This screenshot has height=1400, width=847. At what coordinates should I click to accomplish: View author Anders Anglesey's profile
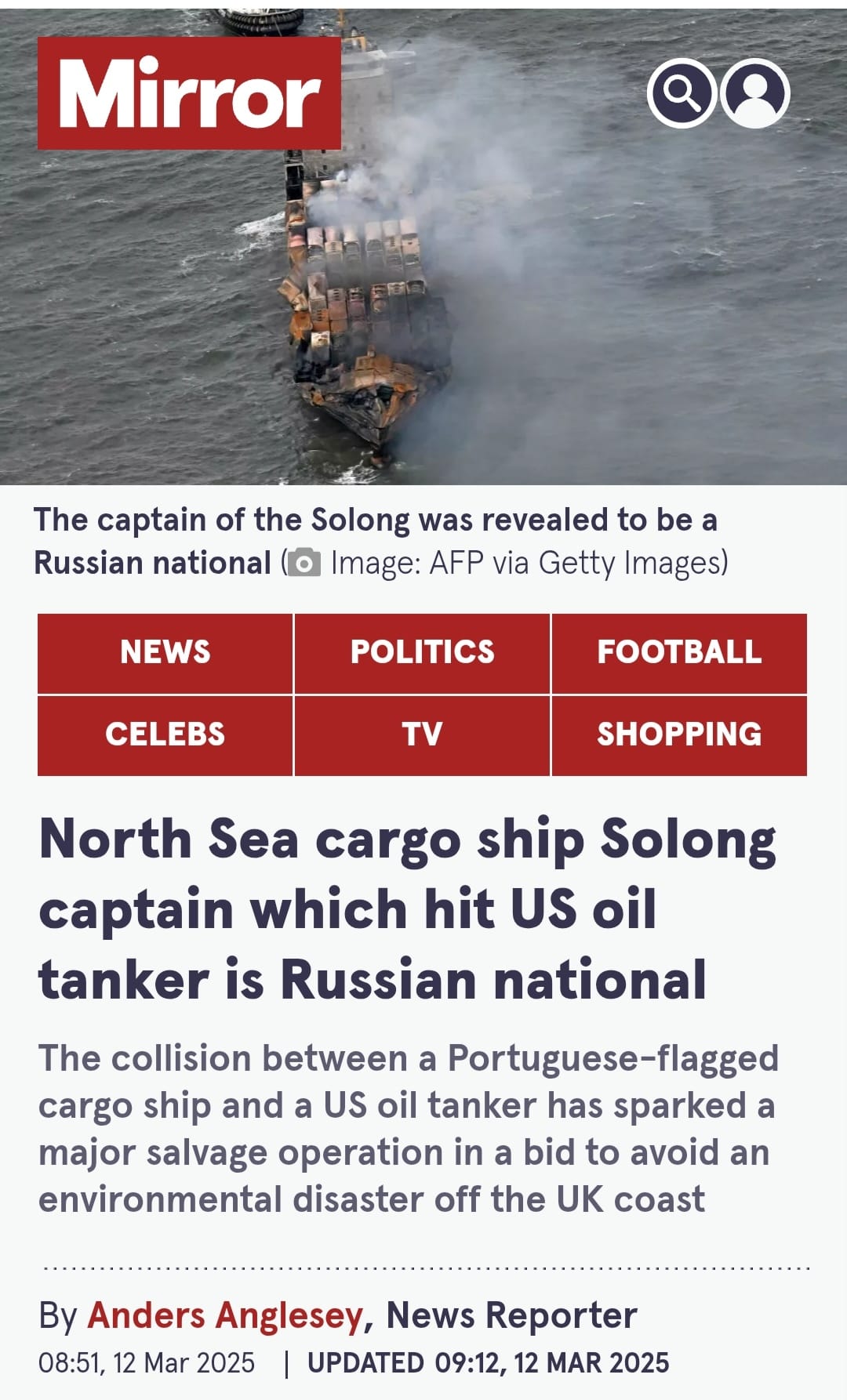click(x=225, y=1315)
